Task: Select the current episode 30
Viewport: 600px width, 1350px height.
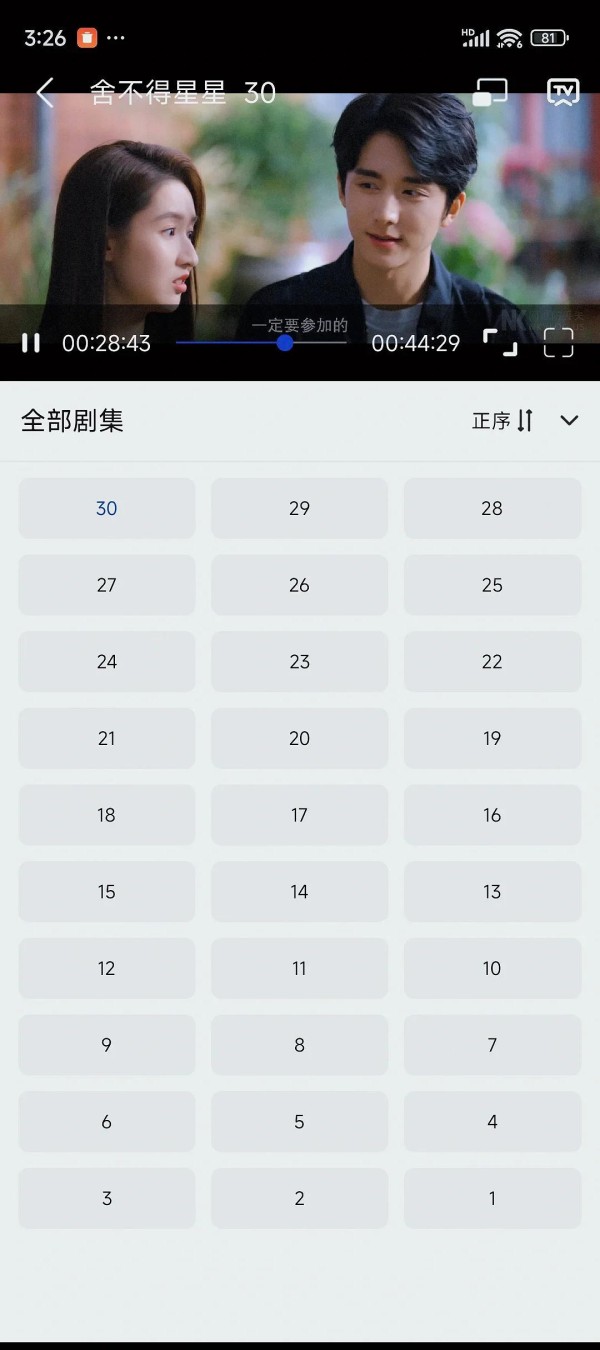Action: click(107, 508)
